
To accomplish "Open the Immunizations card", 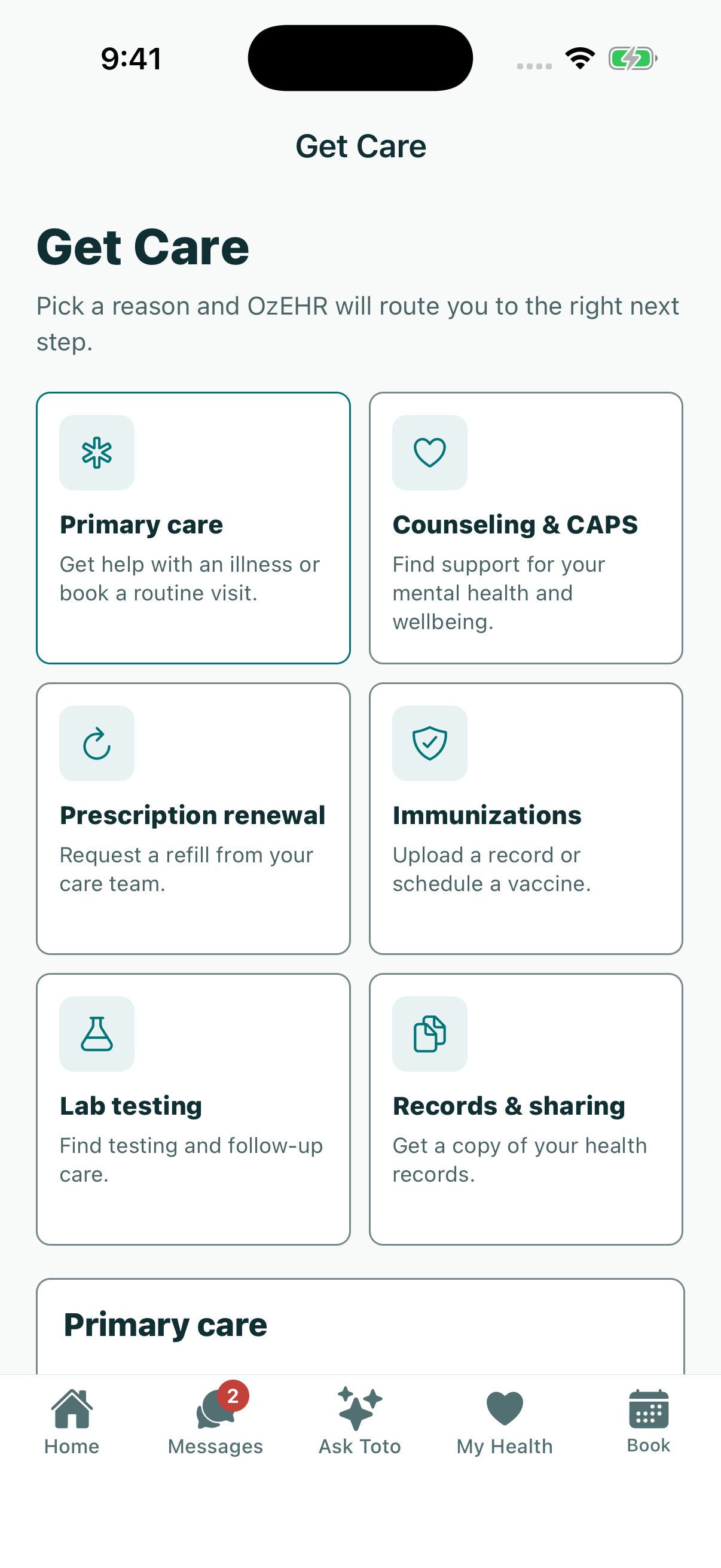I will tap(526, 818).
